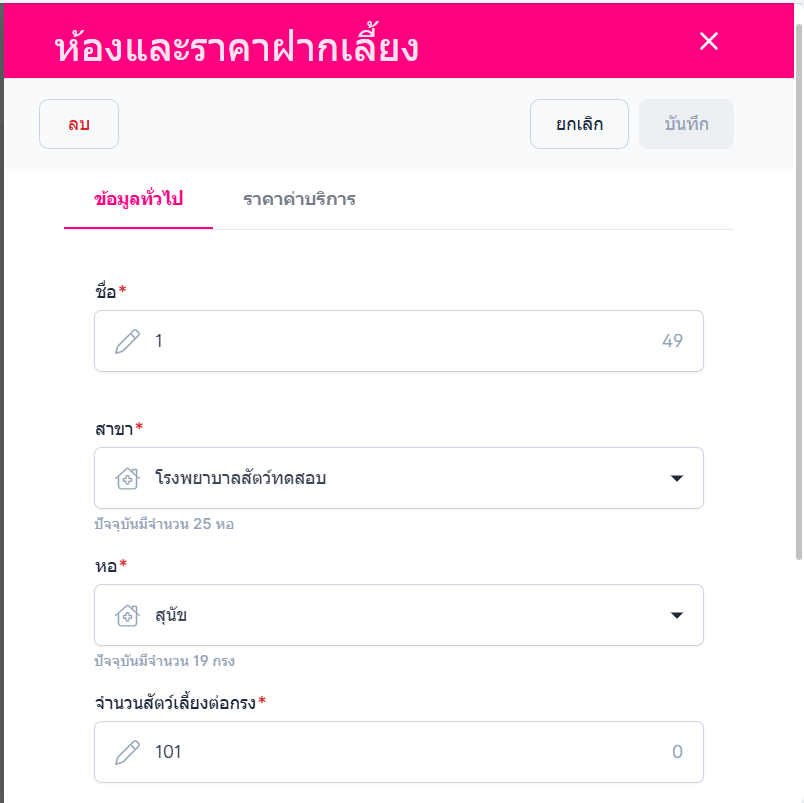Save with the บันทึก button
The width and height of the screenshot is (804, 803).
(686, 125)
